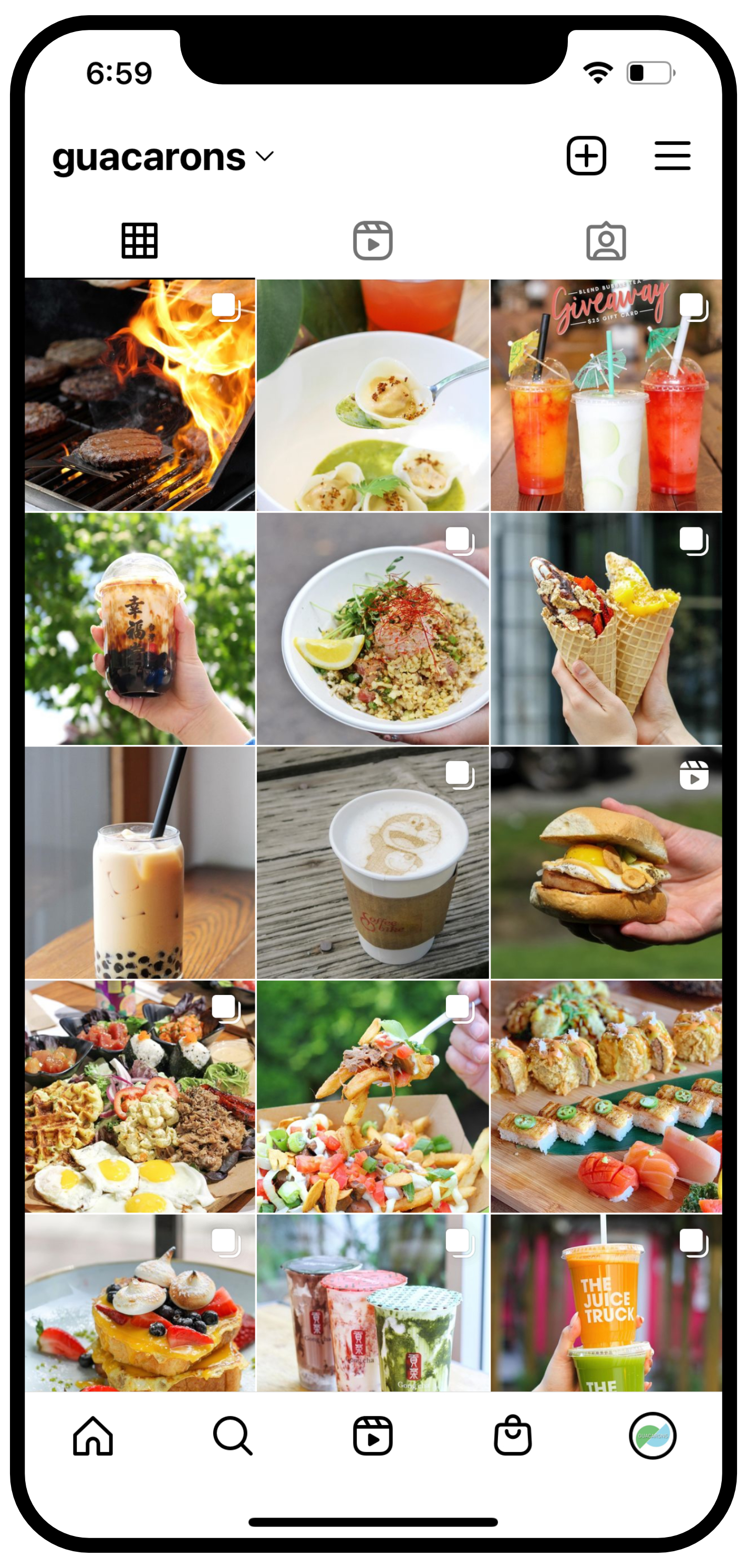This screenshot has width=747, height=1568.
Task: Switch to the Reels profile tab
Action: (x=372, y=241)
